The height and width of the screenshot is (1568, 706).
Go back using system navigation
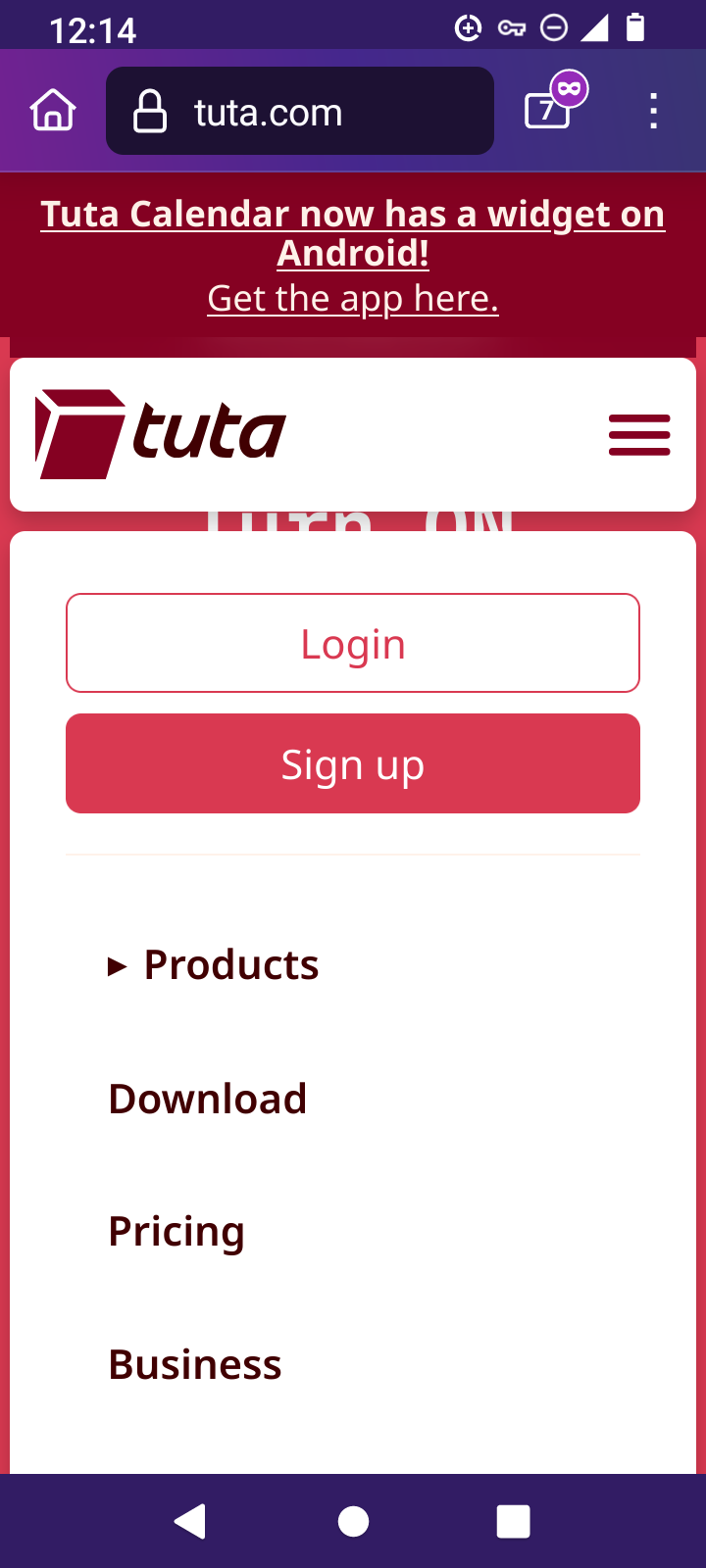pyautogui.click(x=190, y=1521)
